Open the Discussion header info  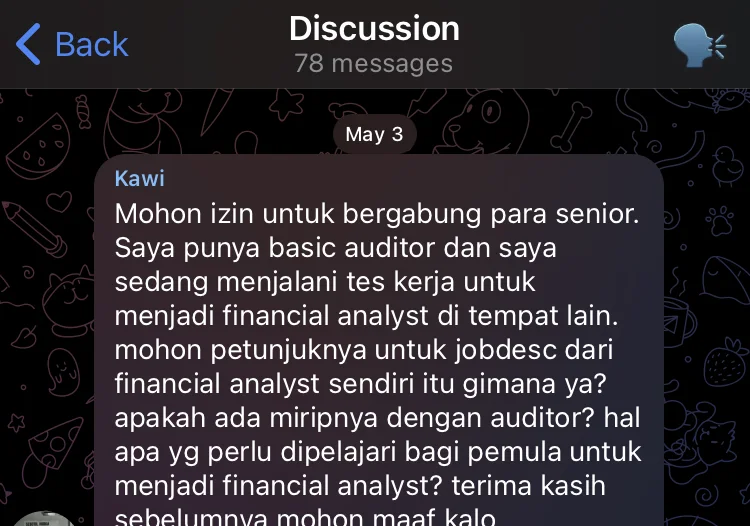pyautogui.click(x=374, y=44)
